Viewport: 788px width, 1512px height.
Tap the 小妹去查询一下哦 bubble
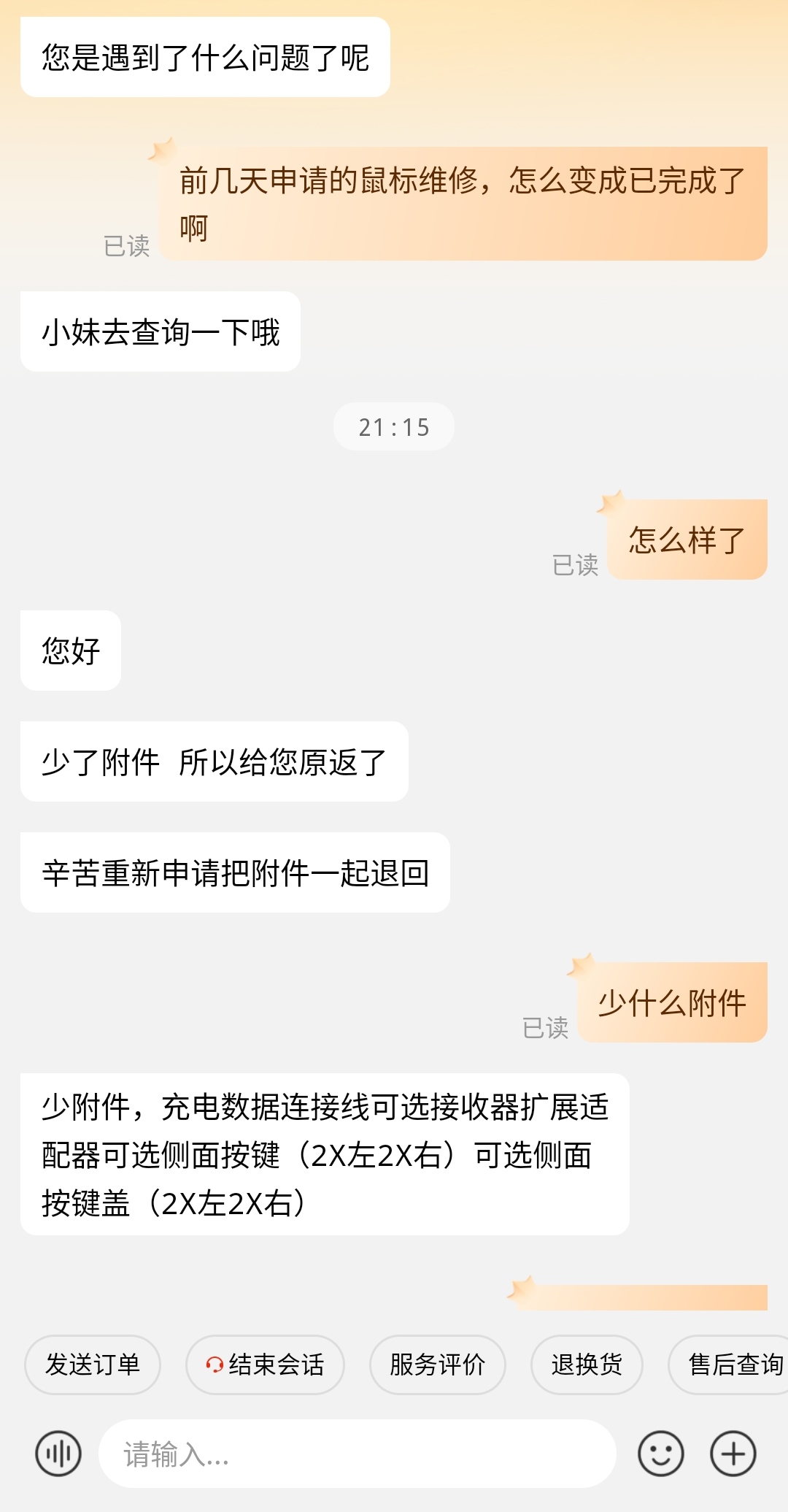point(162,331)
